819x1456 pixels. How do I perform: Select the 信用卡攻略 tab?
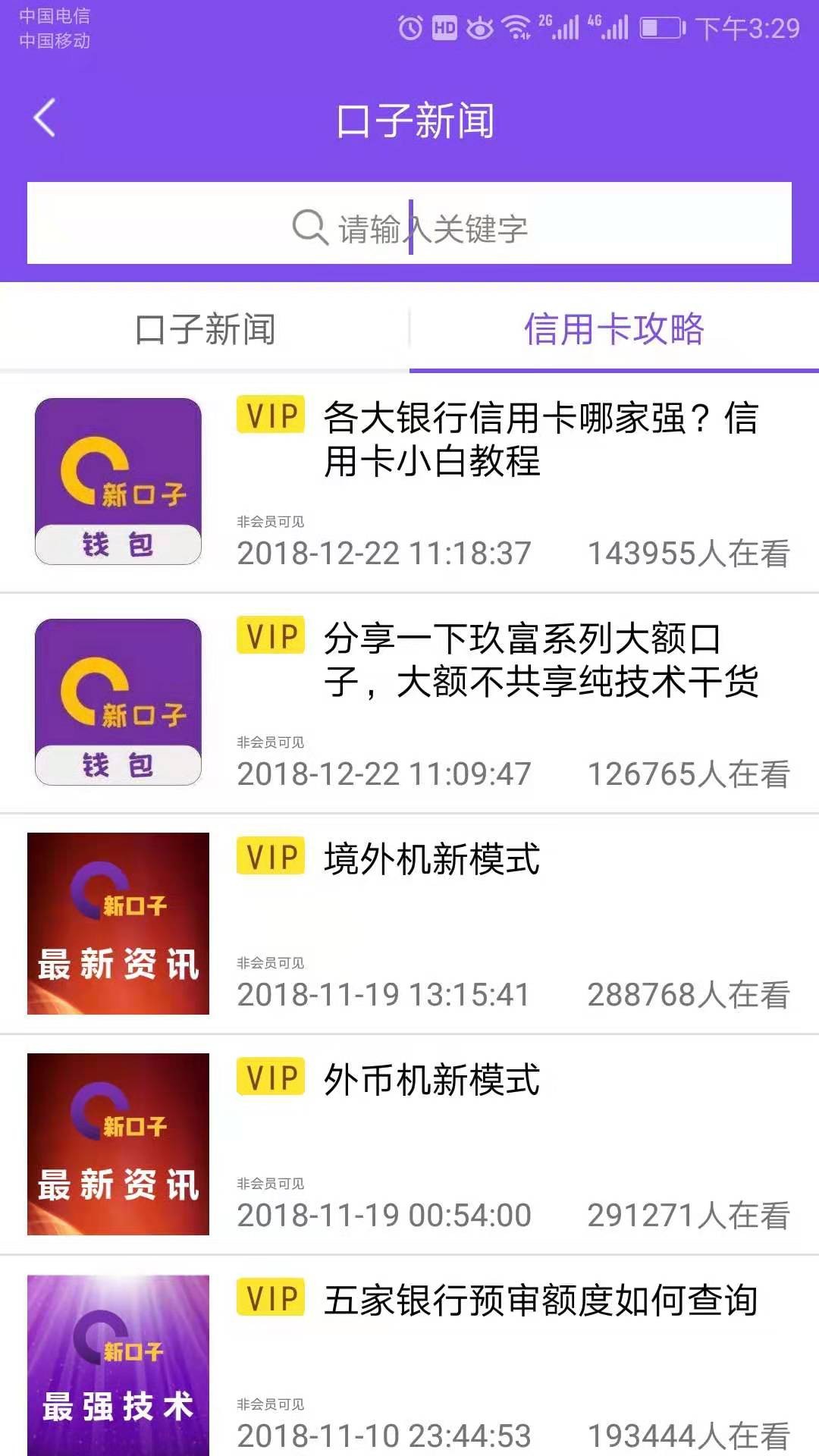click(614, 330)
